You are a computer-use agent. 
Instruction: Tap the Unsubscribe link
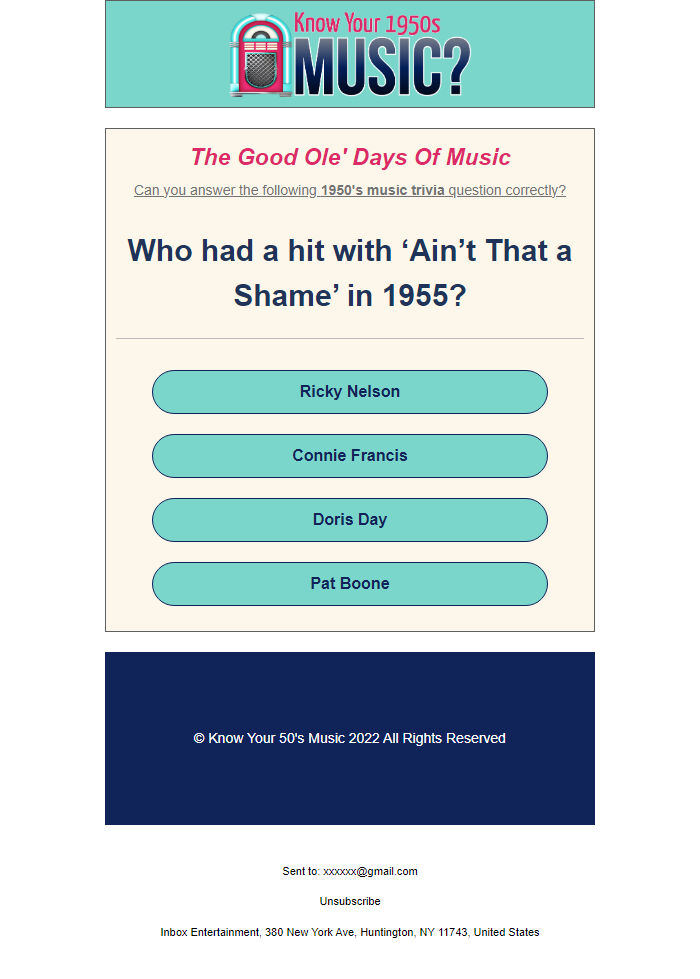pyautogui.click(x=350, y=901)
